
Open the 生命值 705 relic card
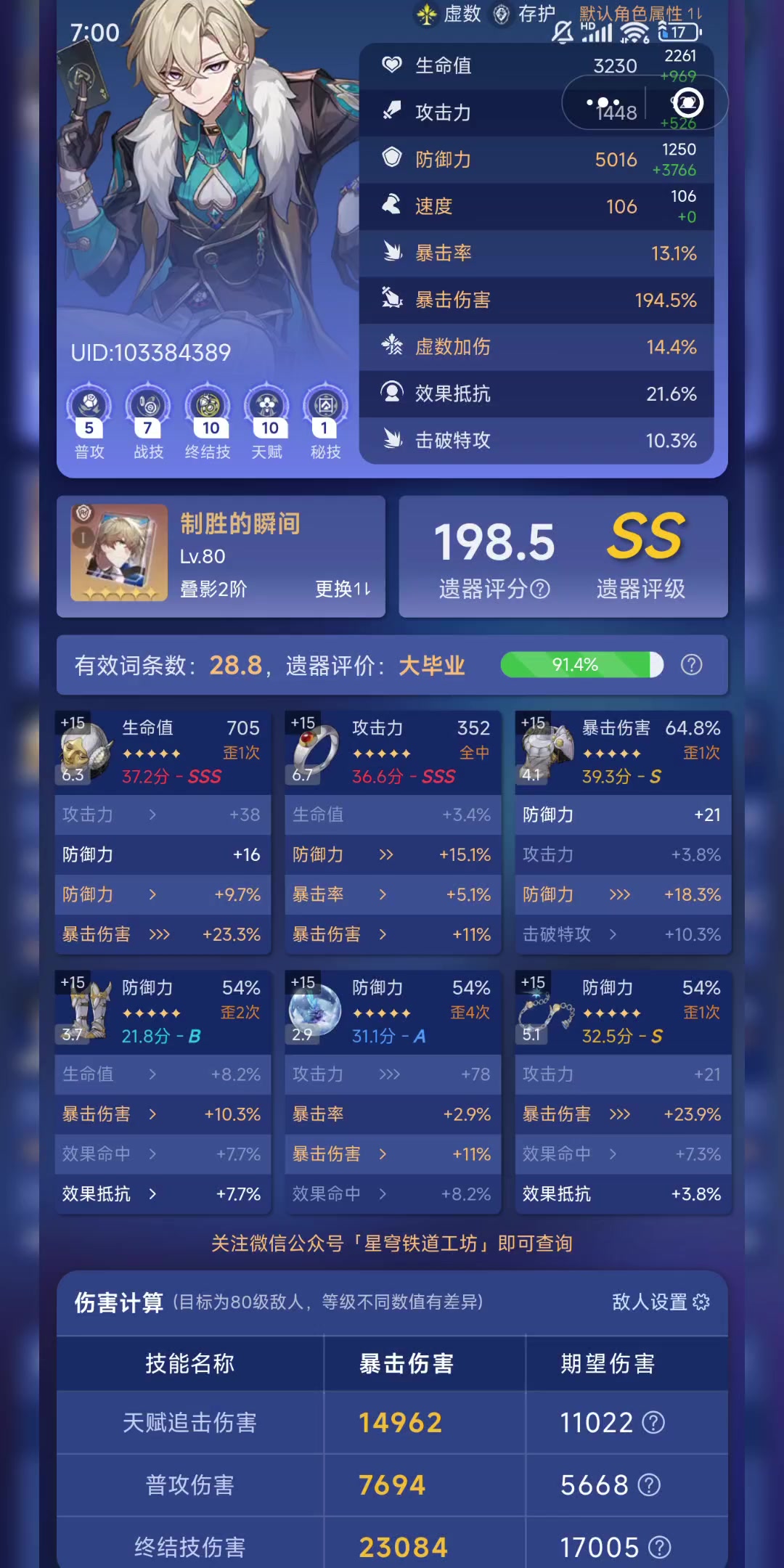tap(163, 751)
